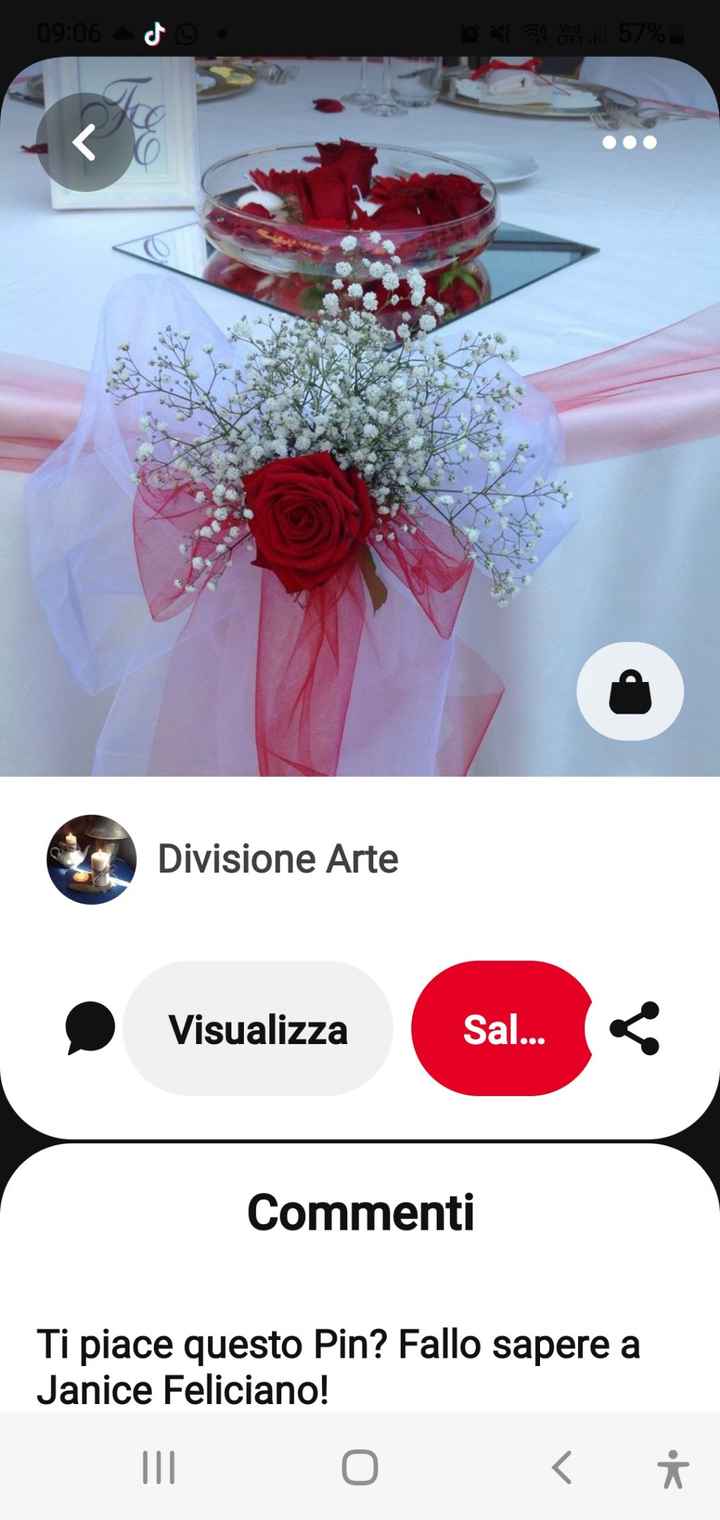
Task: Save this Pin with the red button
Action: [x=503, y=1029]
